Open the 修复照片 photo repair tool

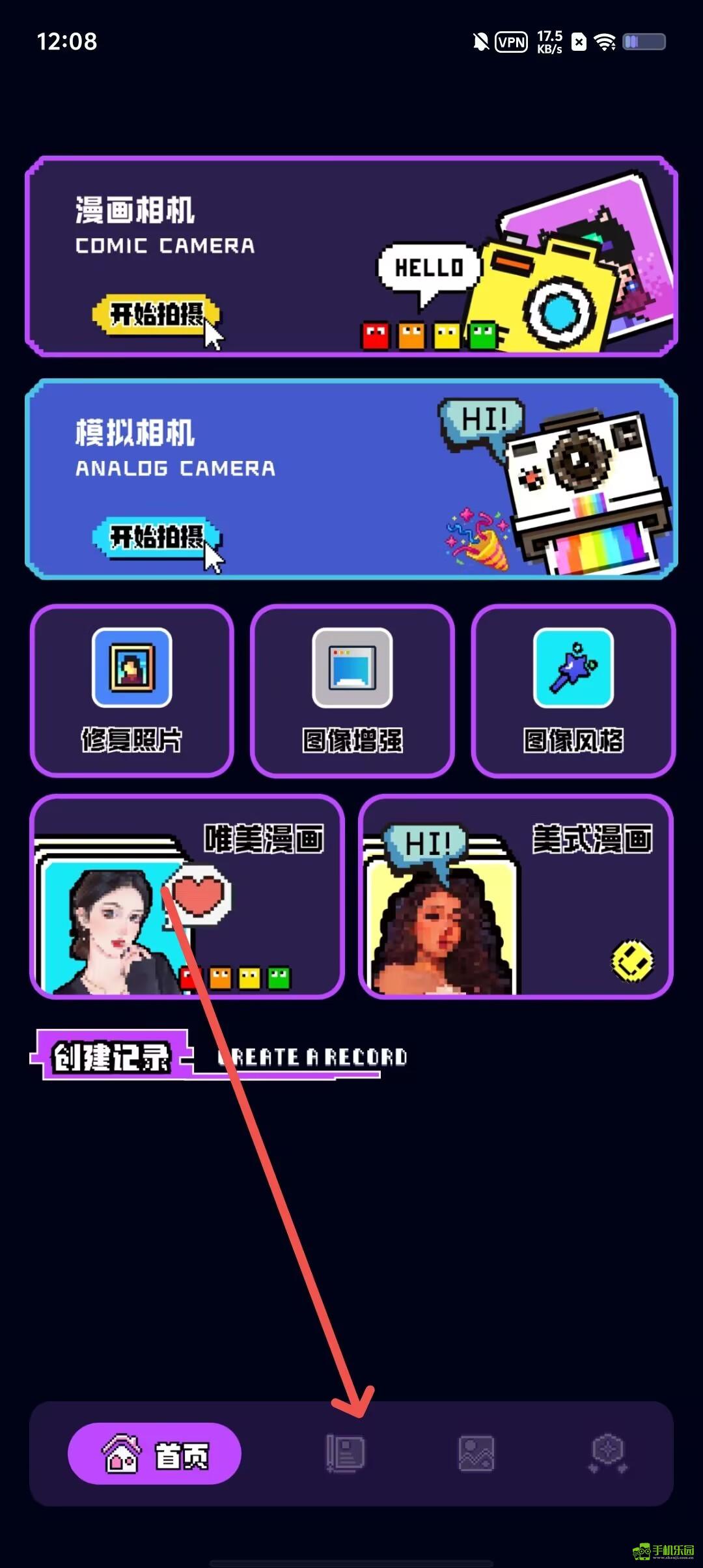131,690
